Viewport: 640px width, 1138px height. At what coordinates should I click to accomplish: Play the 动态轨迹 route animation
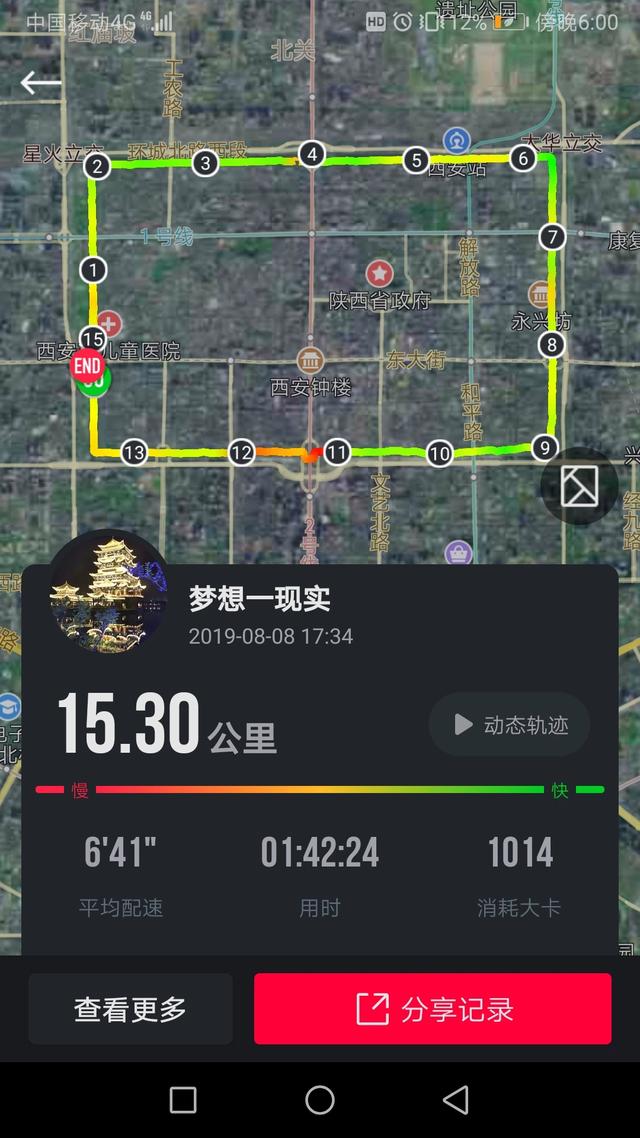click(509, 724)
